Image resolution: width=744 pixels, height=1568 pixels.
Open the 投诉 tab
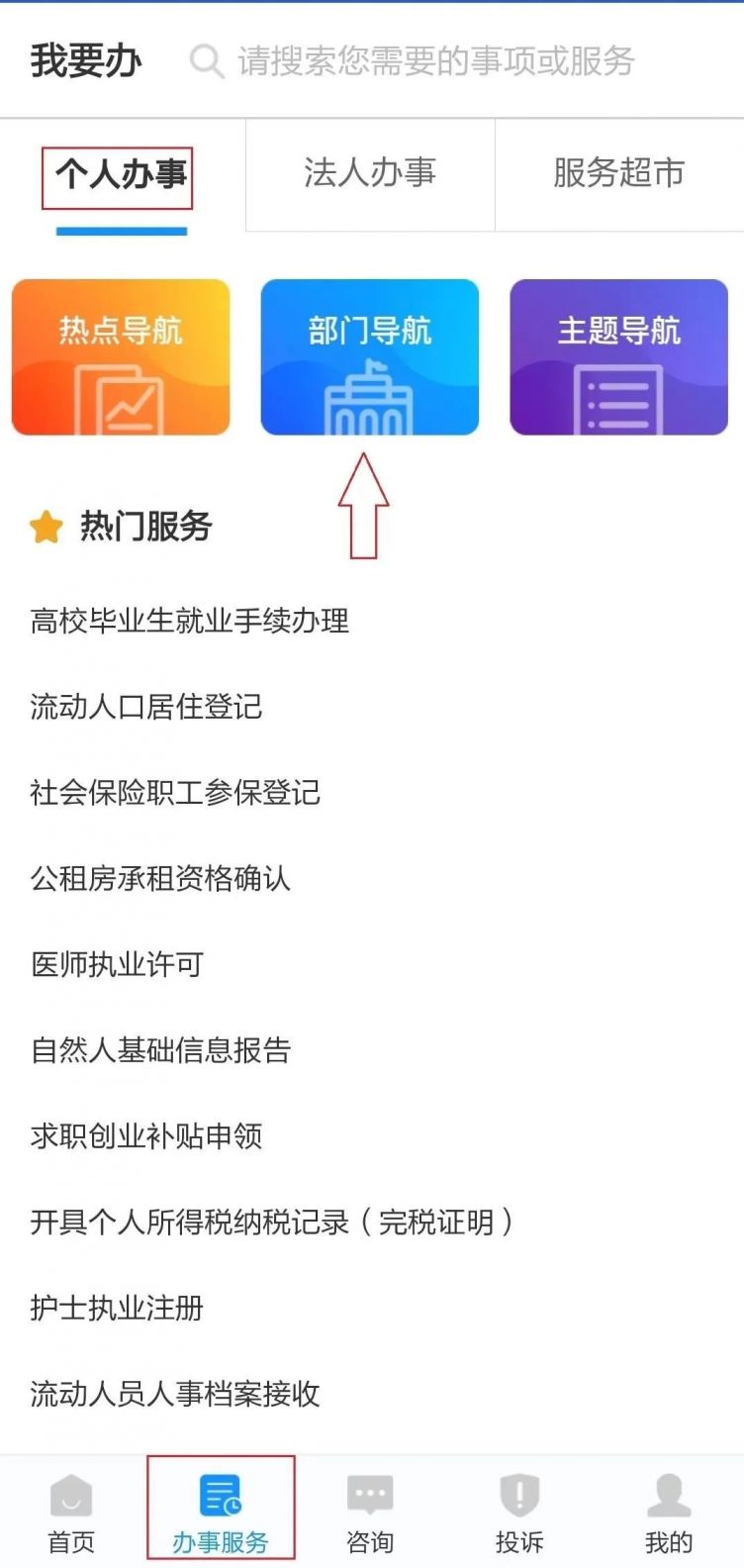519,1514
